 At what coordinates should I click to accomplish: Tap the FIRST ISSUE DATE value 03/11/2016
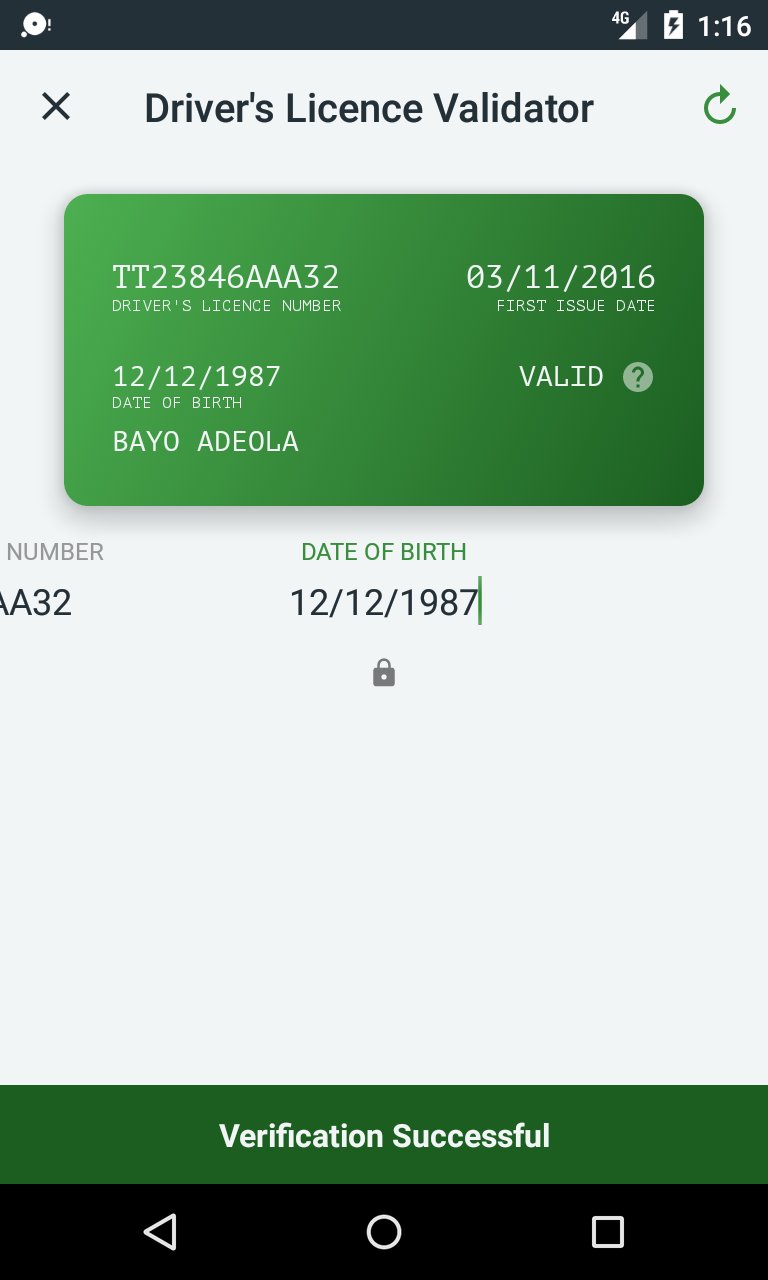coord(561,277)
